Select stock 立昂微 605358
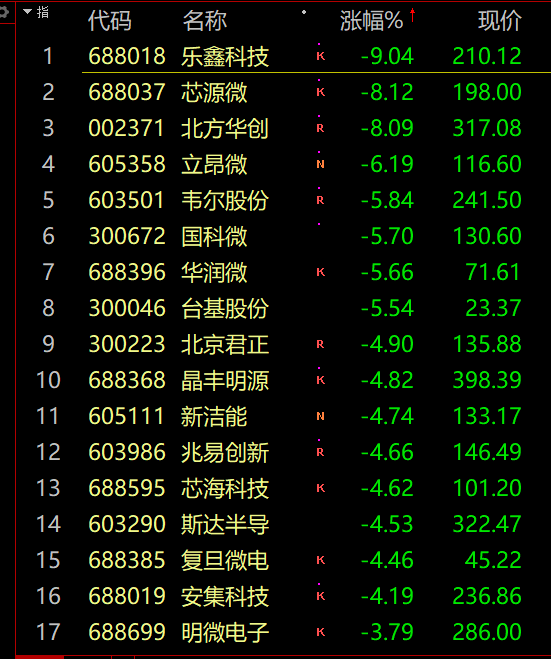The width and height of the screenshot is (551, 659). [284, 164]
